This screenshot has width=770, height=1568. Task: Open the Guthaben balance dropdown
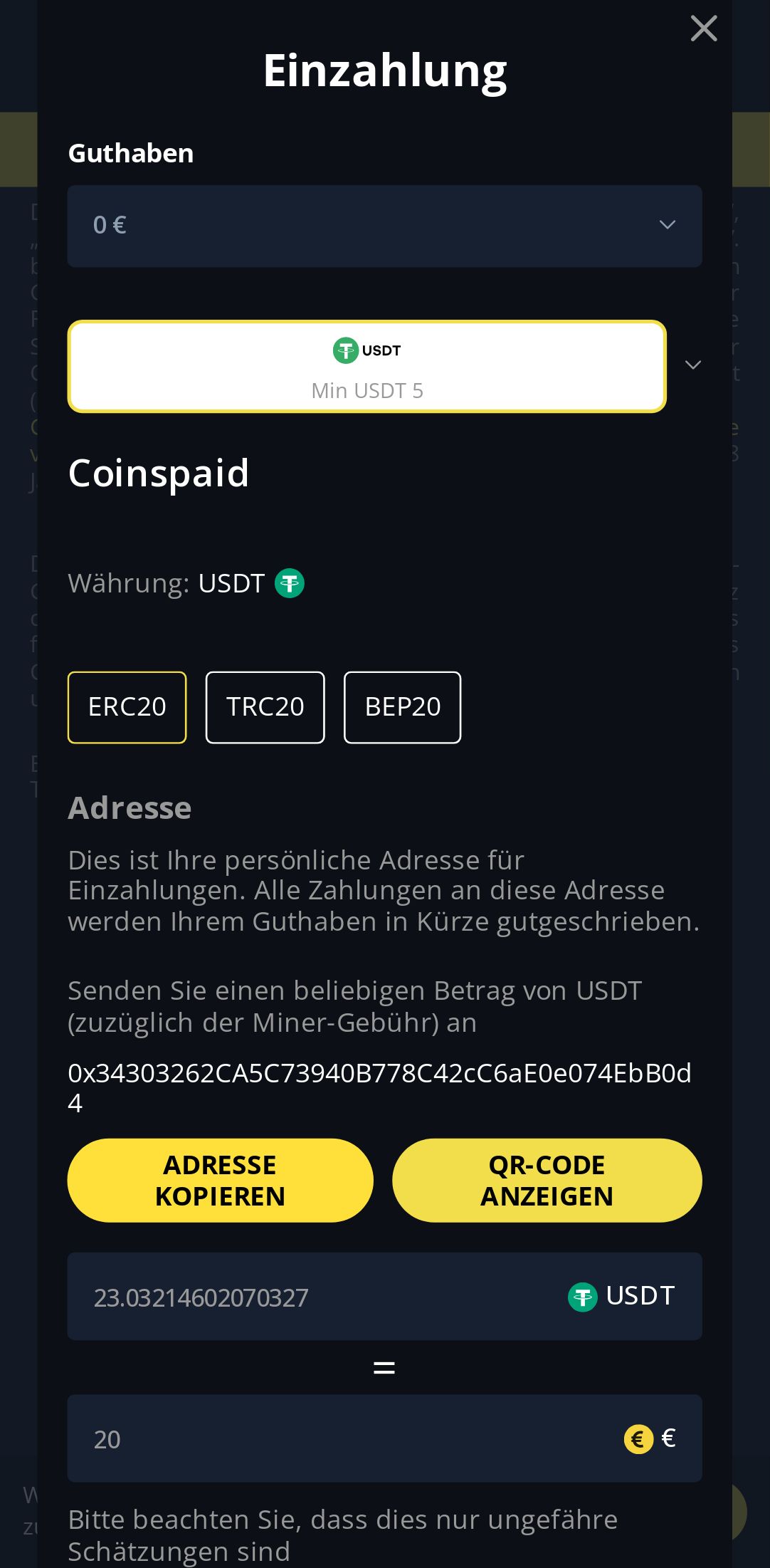click(x=384, y=226)
